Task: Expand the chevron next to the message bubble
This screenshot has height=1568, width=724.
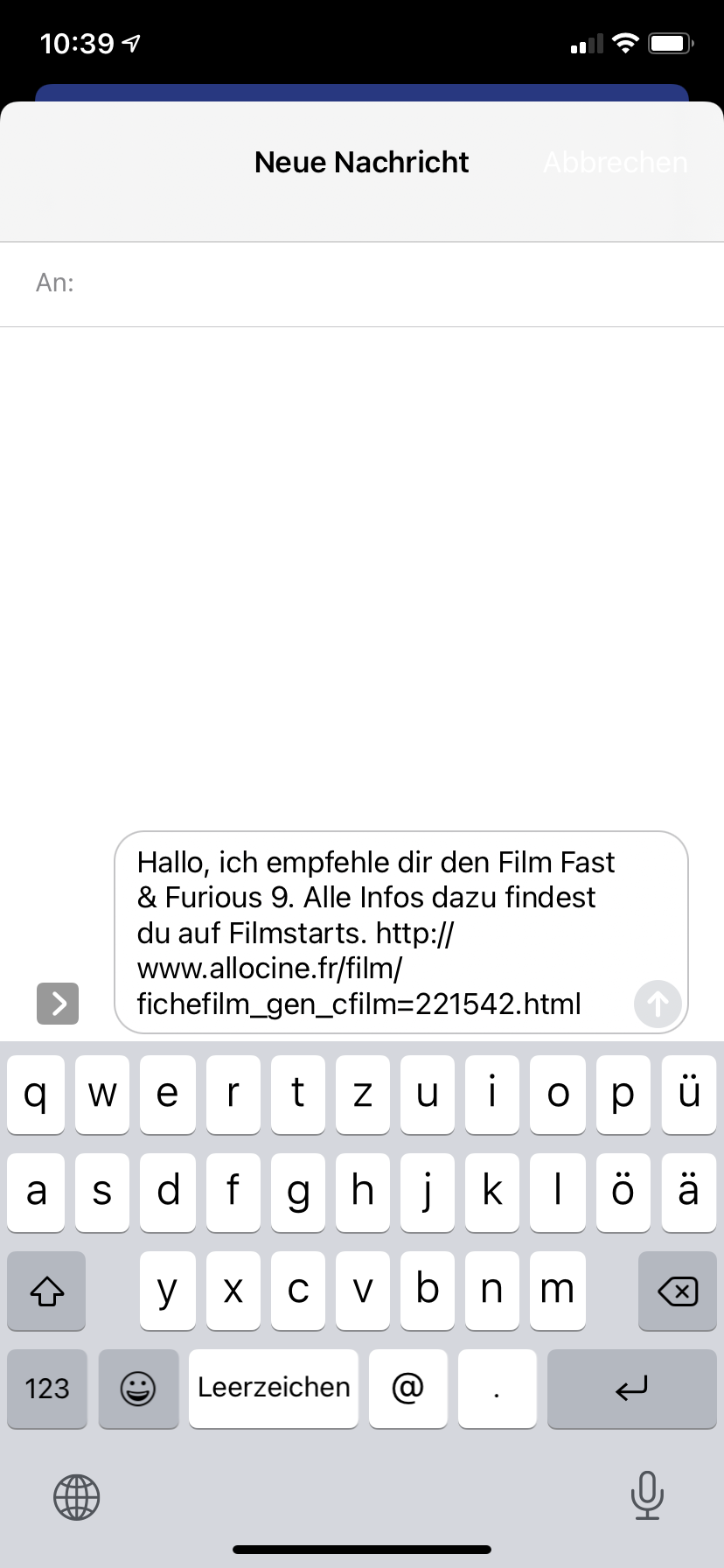Action: pyautogui.click(x=58, y=1004)
